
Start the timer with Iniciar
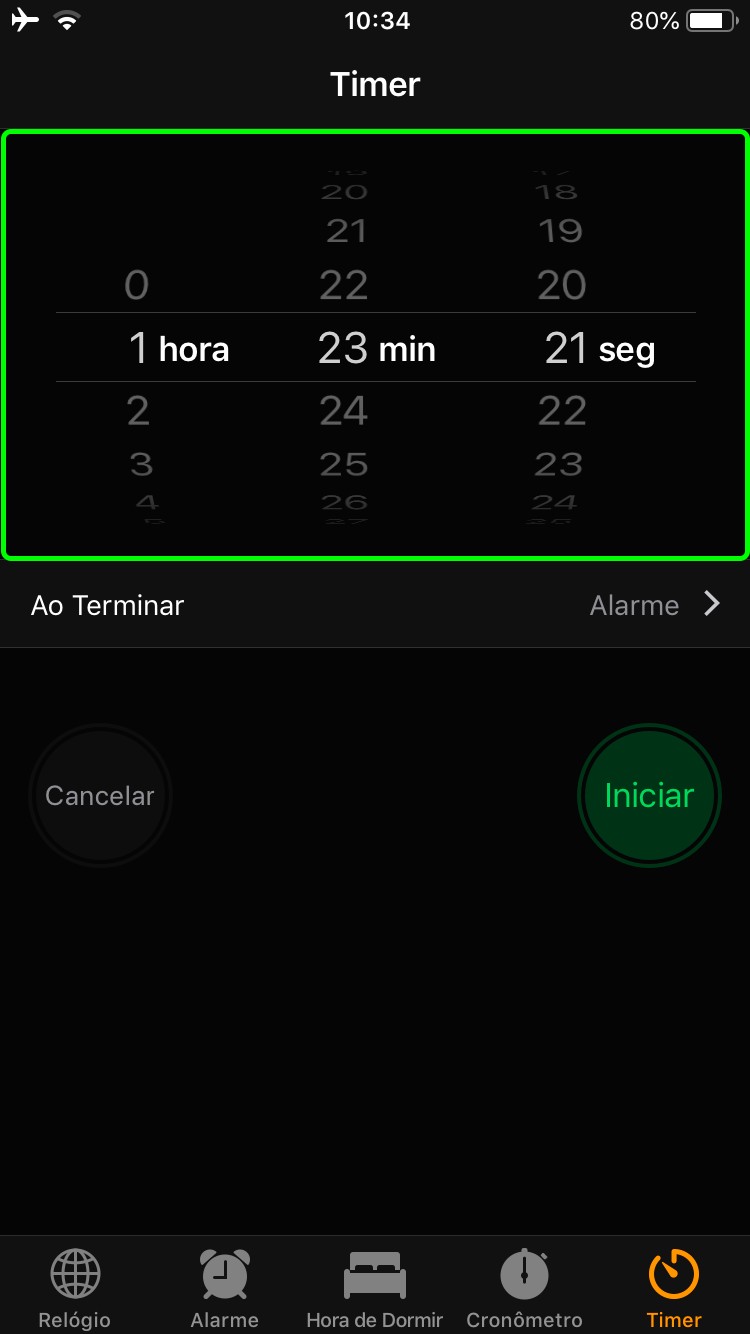649,796
